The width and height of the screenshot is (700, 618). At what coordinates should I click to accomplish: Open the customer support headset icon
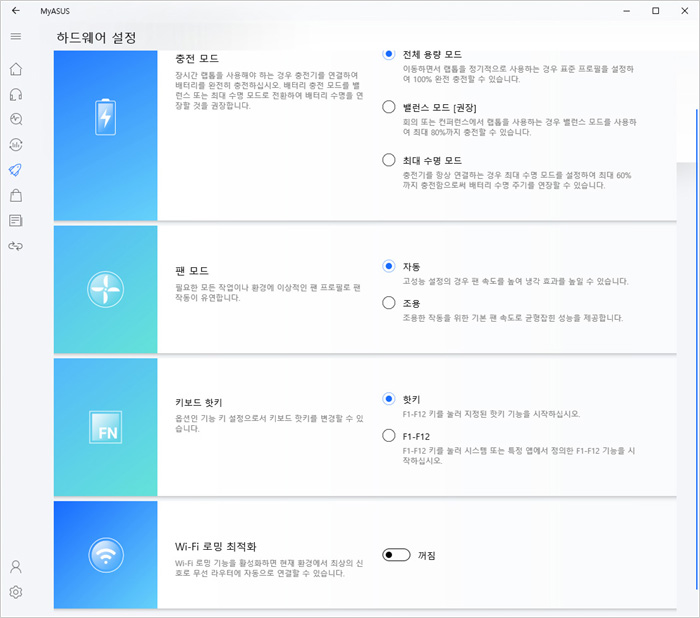click(x=16, y=95)
